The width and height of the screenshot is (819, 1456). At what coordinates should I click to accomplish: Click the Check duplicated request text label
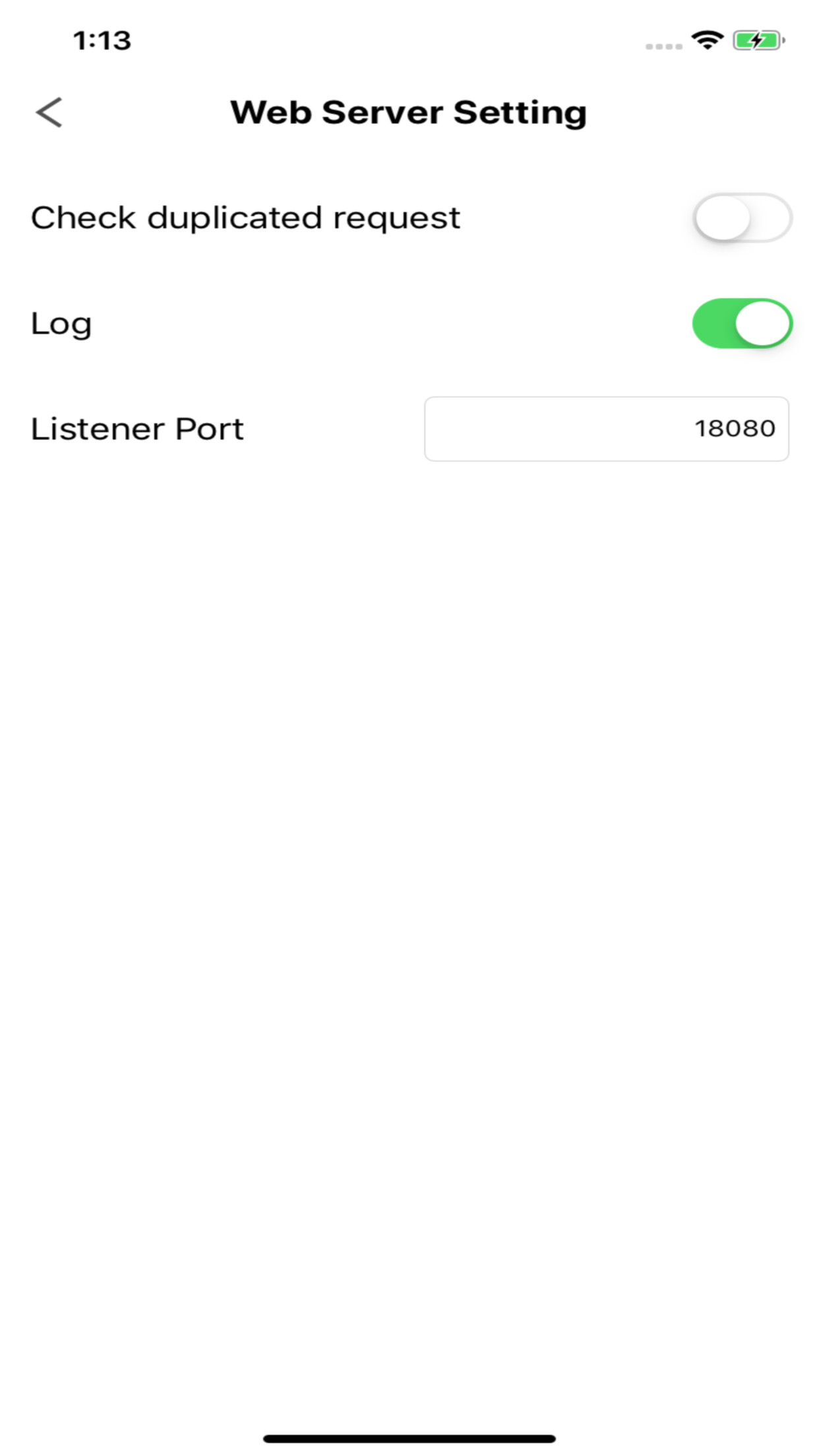[245, 218]
